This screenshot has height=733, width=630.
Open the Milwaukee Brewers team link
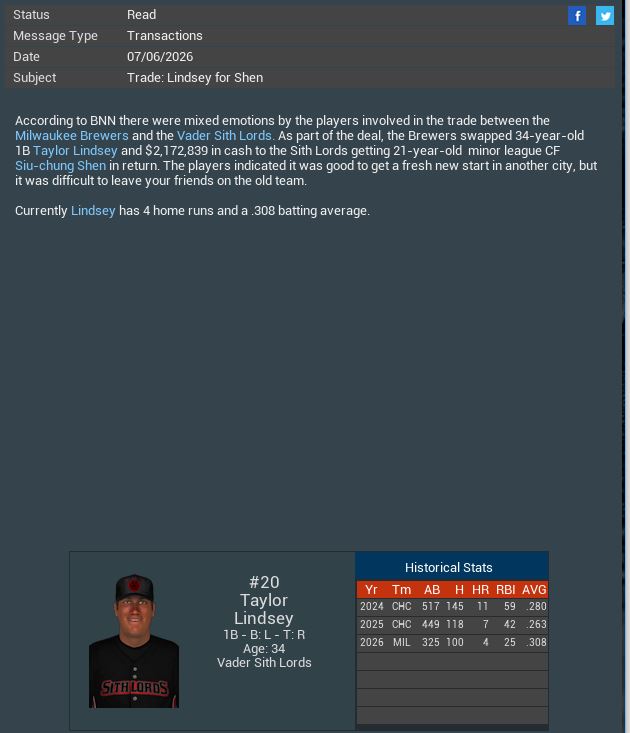point(71,135)
